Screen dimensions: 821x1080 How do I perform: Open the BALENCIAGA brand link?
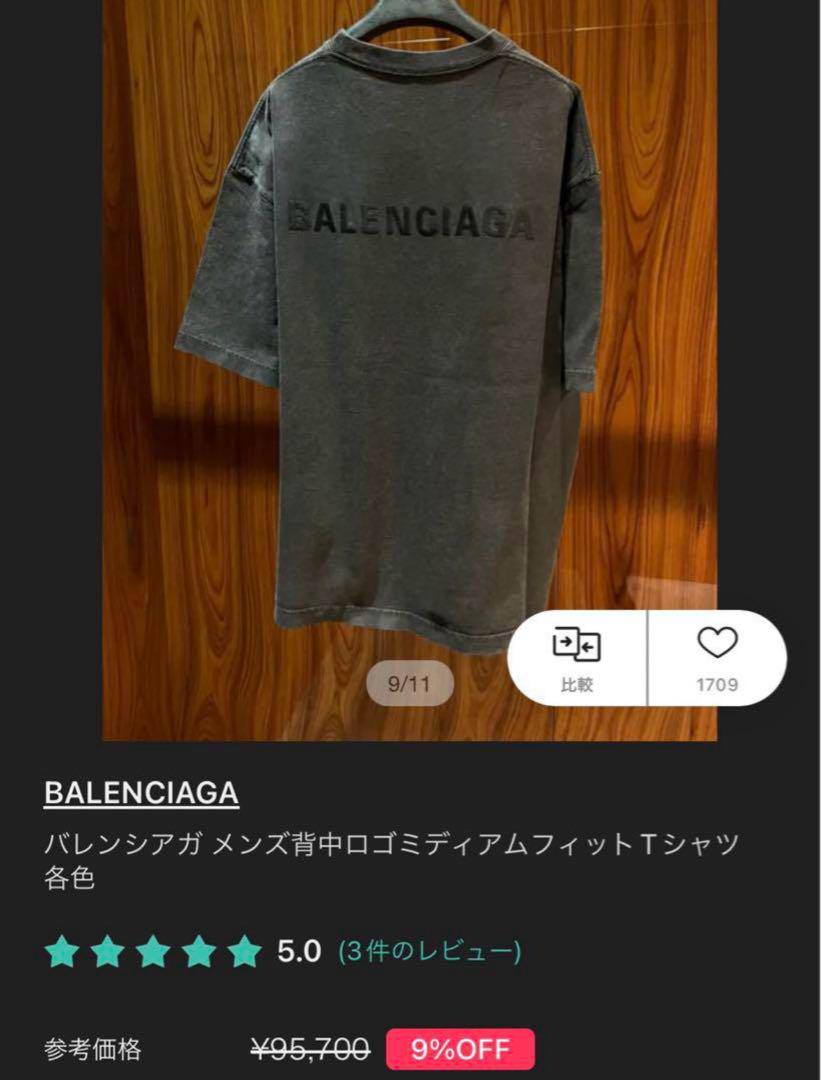[x=141, y=793]
